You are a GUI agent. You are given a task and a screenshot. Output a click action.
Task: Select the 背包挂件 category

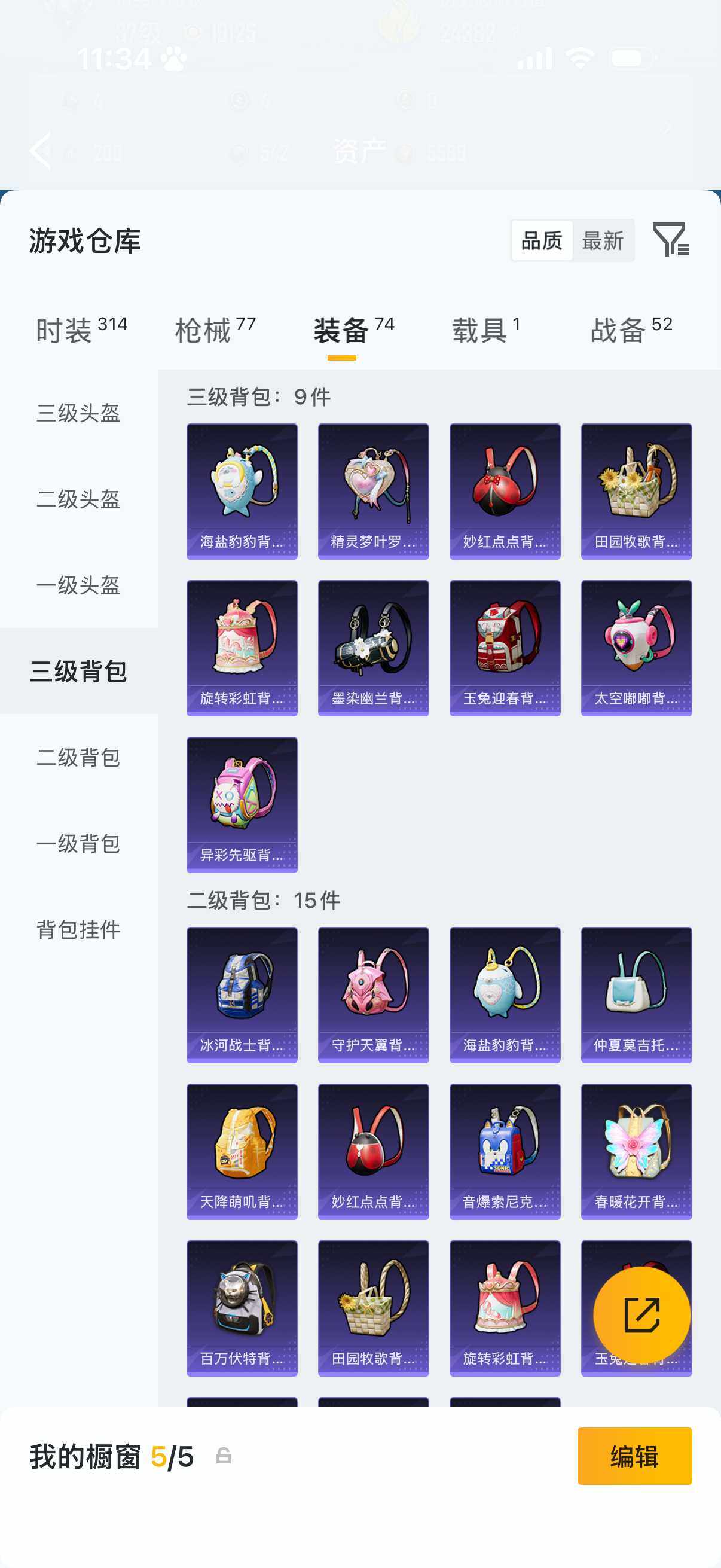[78, 929]
